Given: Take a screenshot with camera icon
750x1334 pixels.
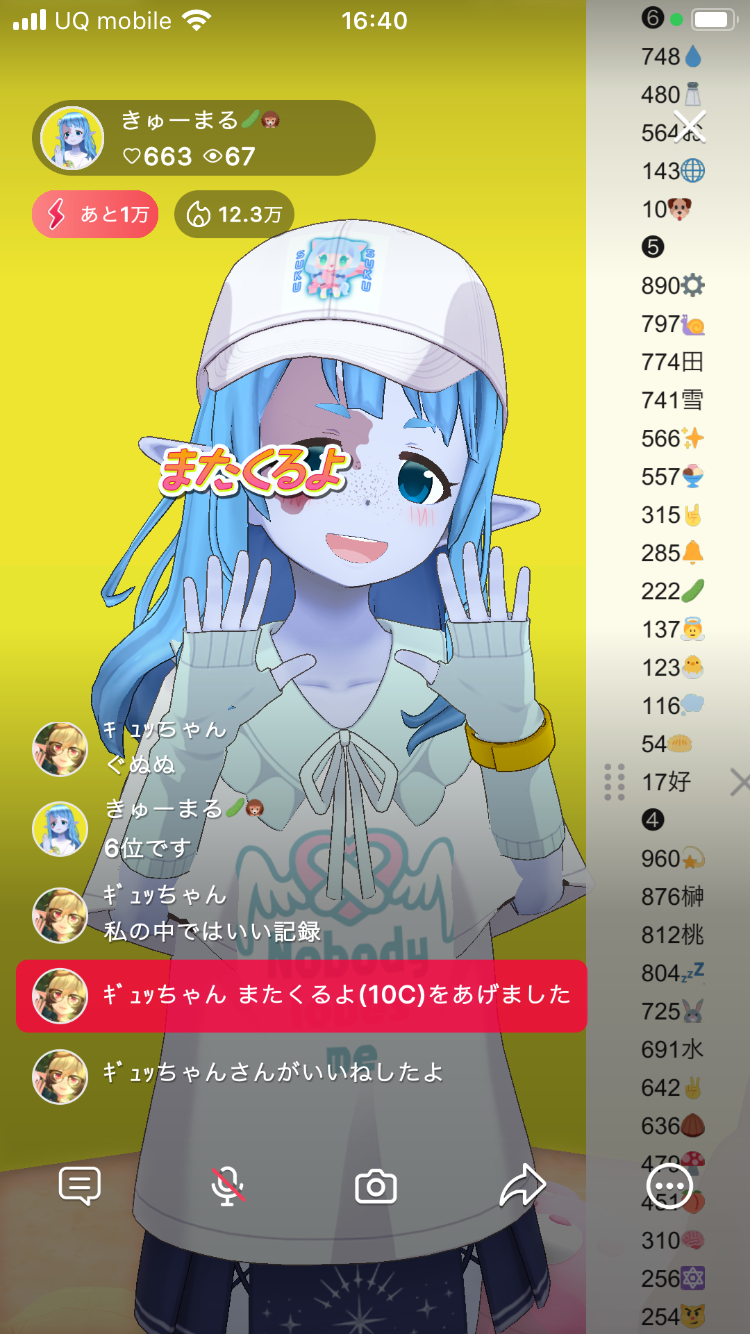Looking at the screenshot, I should (376, 1187).
